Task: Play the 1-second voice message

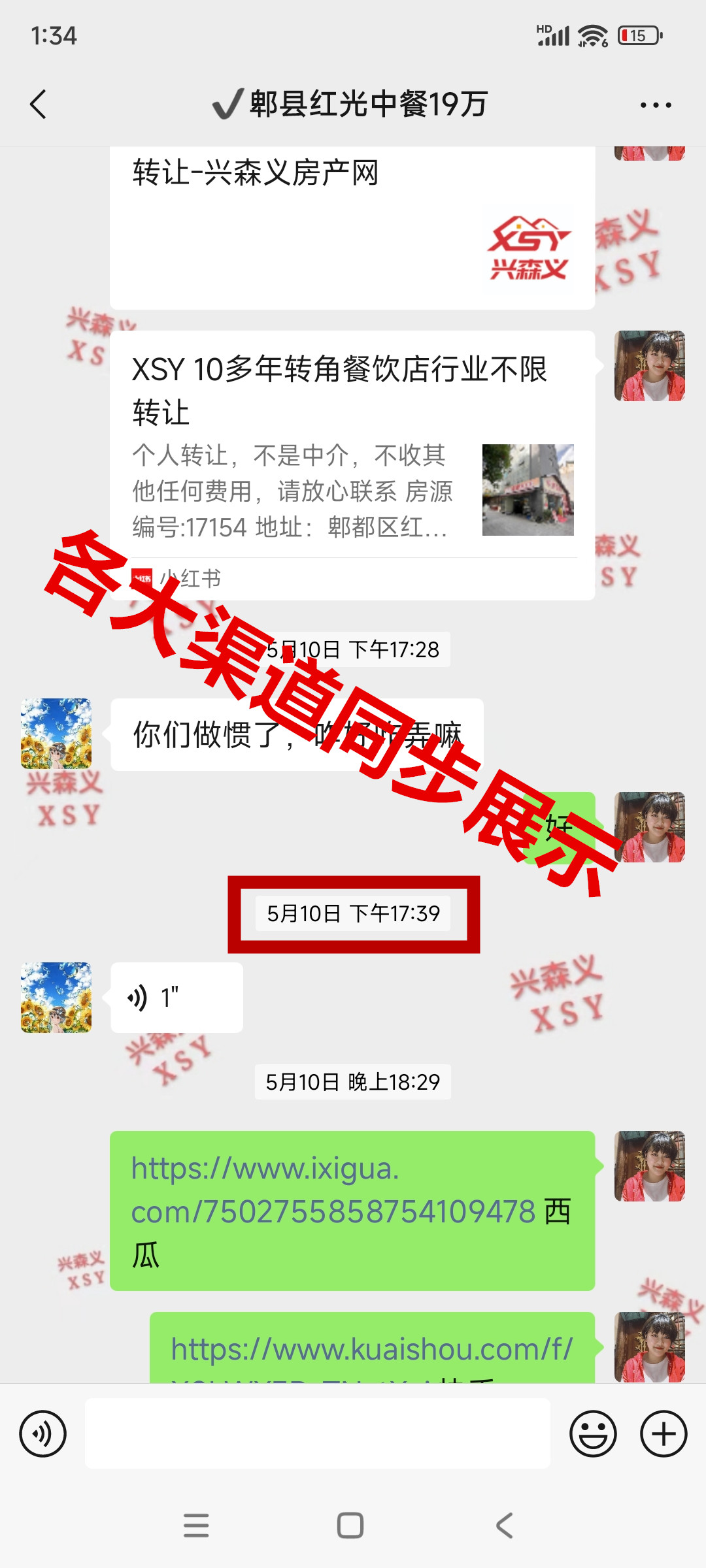Action: click(x=176, y=998)
